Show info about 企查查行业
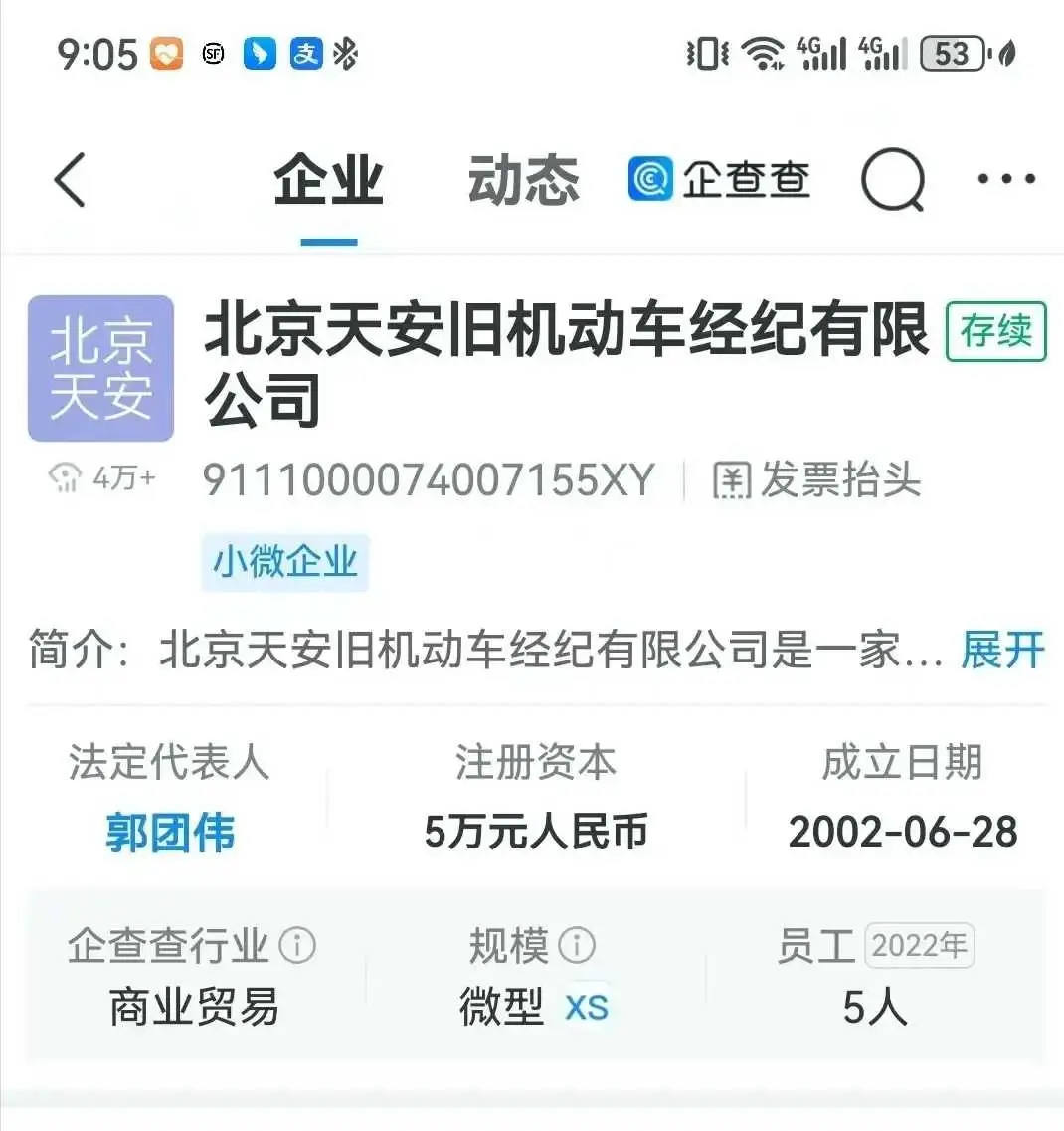 297,945
